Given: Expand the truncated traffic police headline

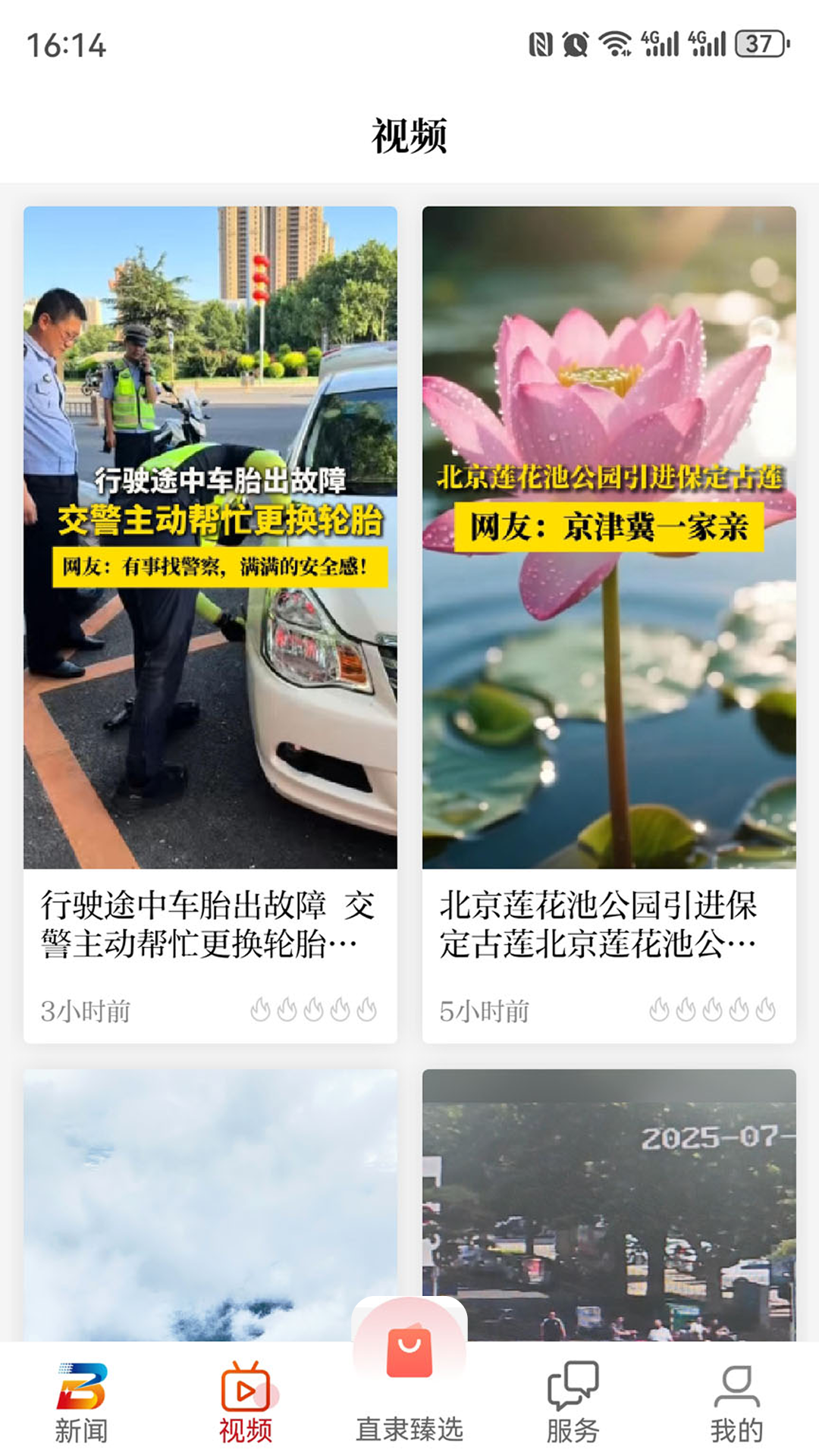Looking at the screenshot, I should (x=350, y=944).
